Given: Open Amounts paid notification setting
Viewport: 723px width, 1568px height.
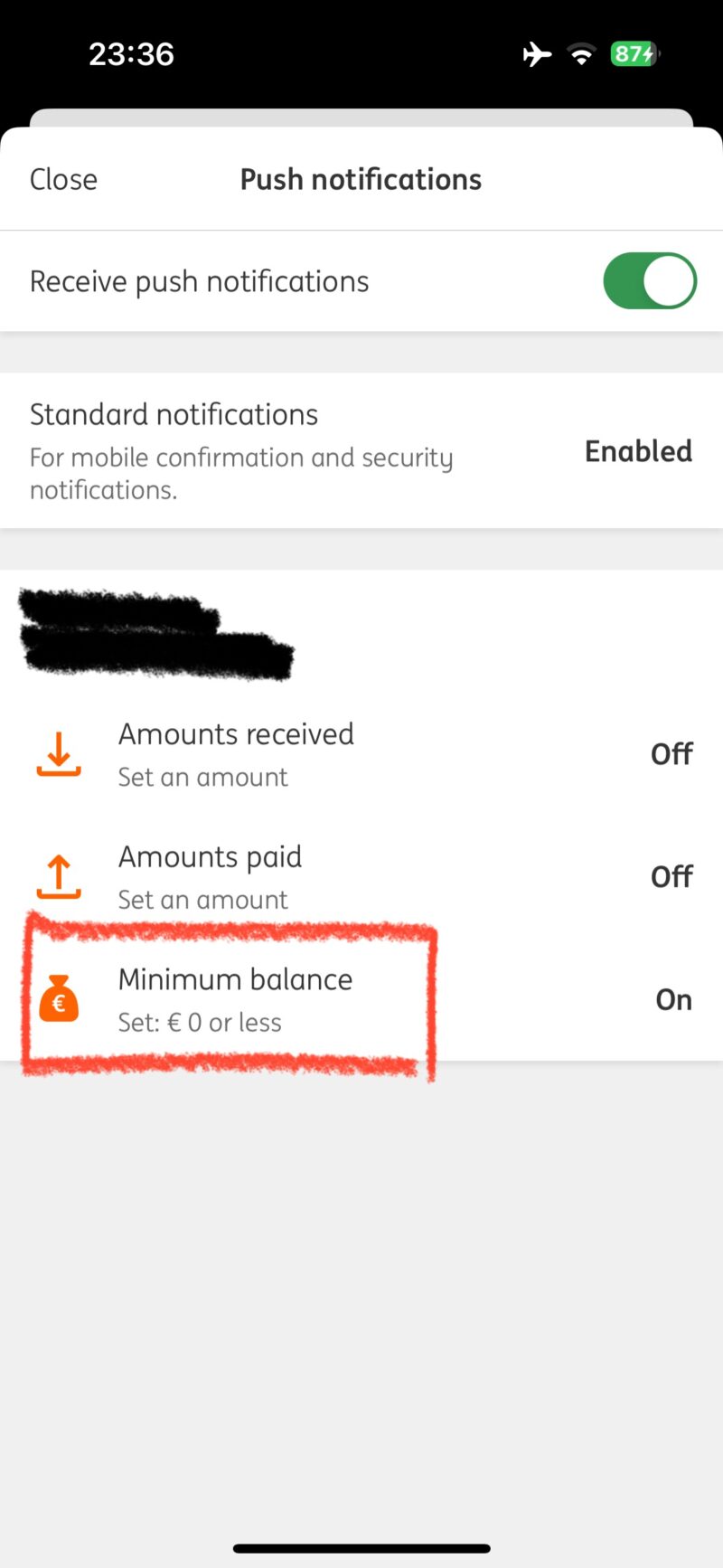Looking at the screenshot, I should pos(361,876).
